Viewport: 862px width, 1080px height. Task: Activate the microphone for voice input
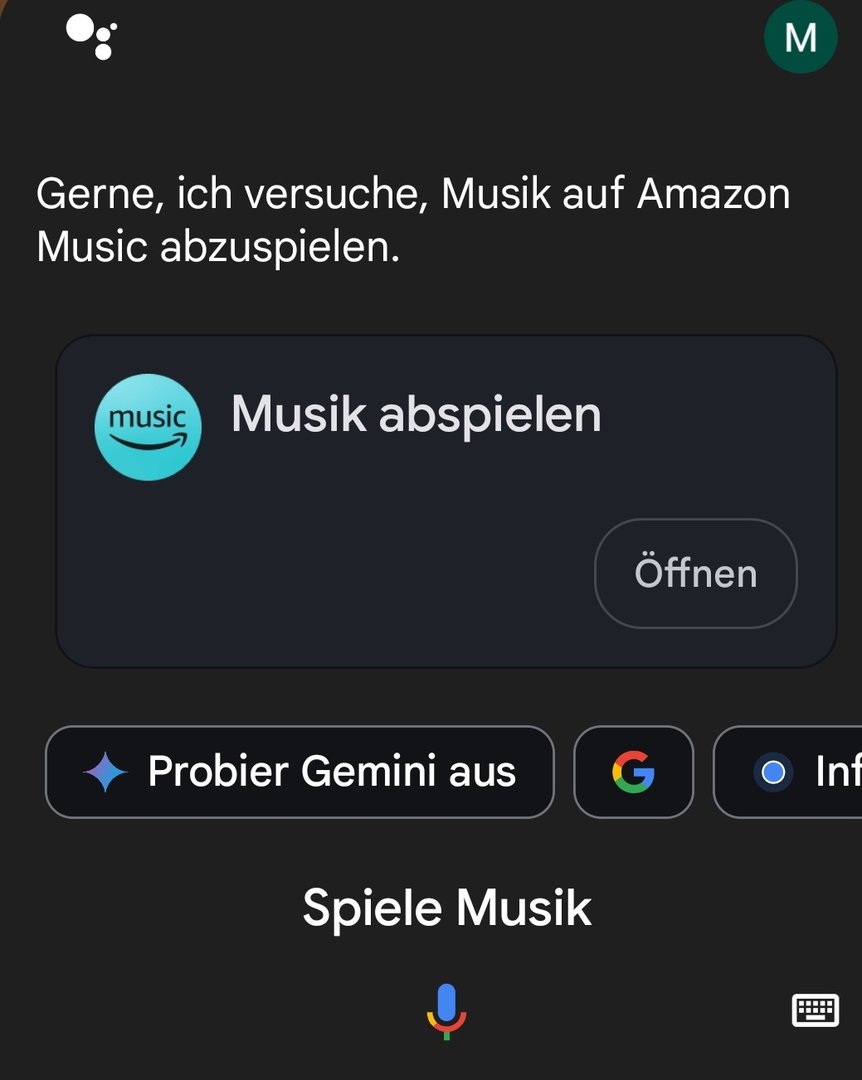click(446, 1010)
